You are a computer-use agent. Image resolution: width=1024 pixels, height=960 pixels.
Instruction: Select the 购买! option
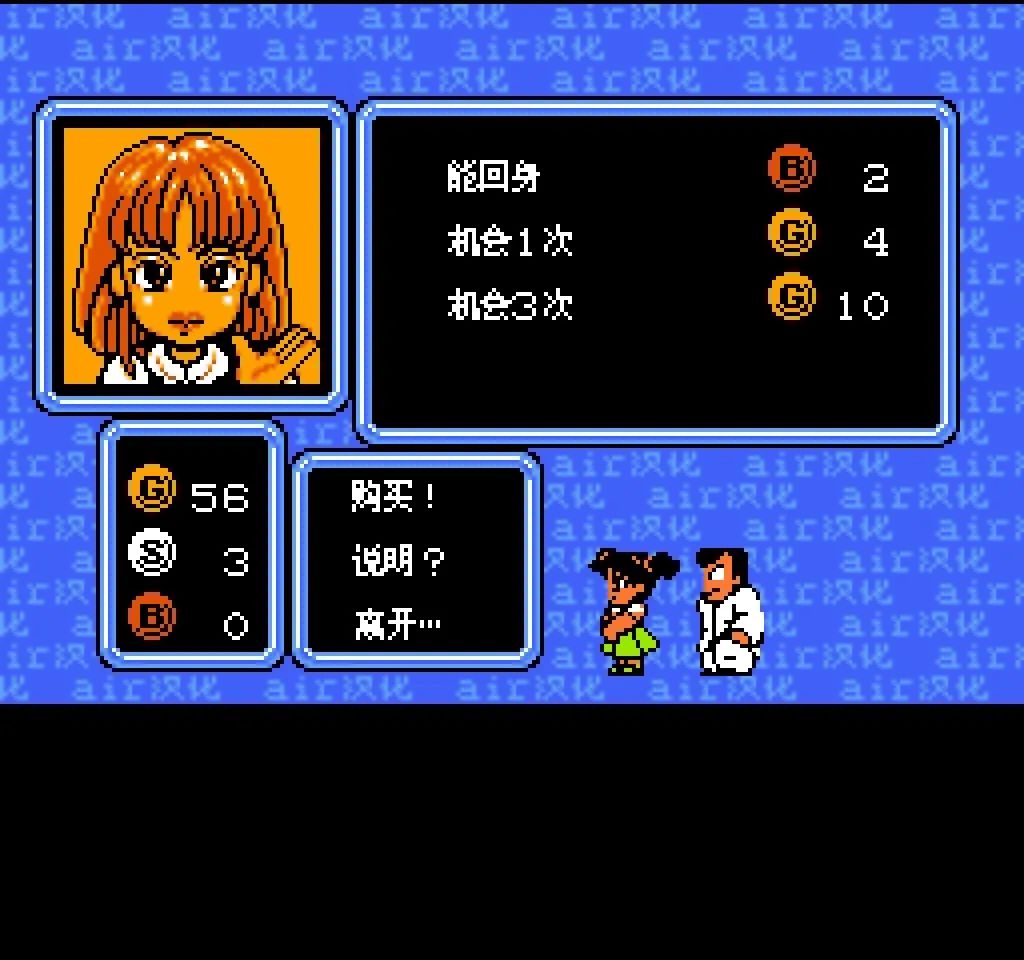tap(394, 496)
